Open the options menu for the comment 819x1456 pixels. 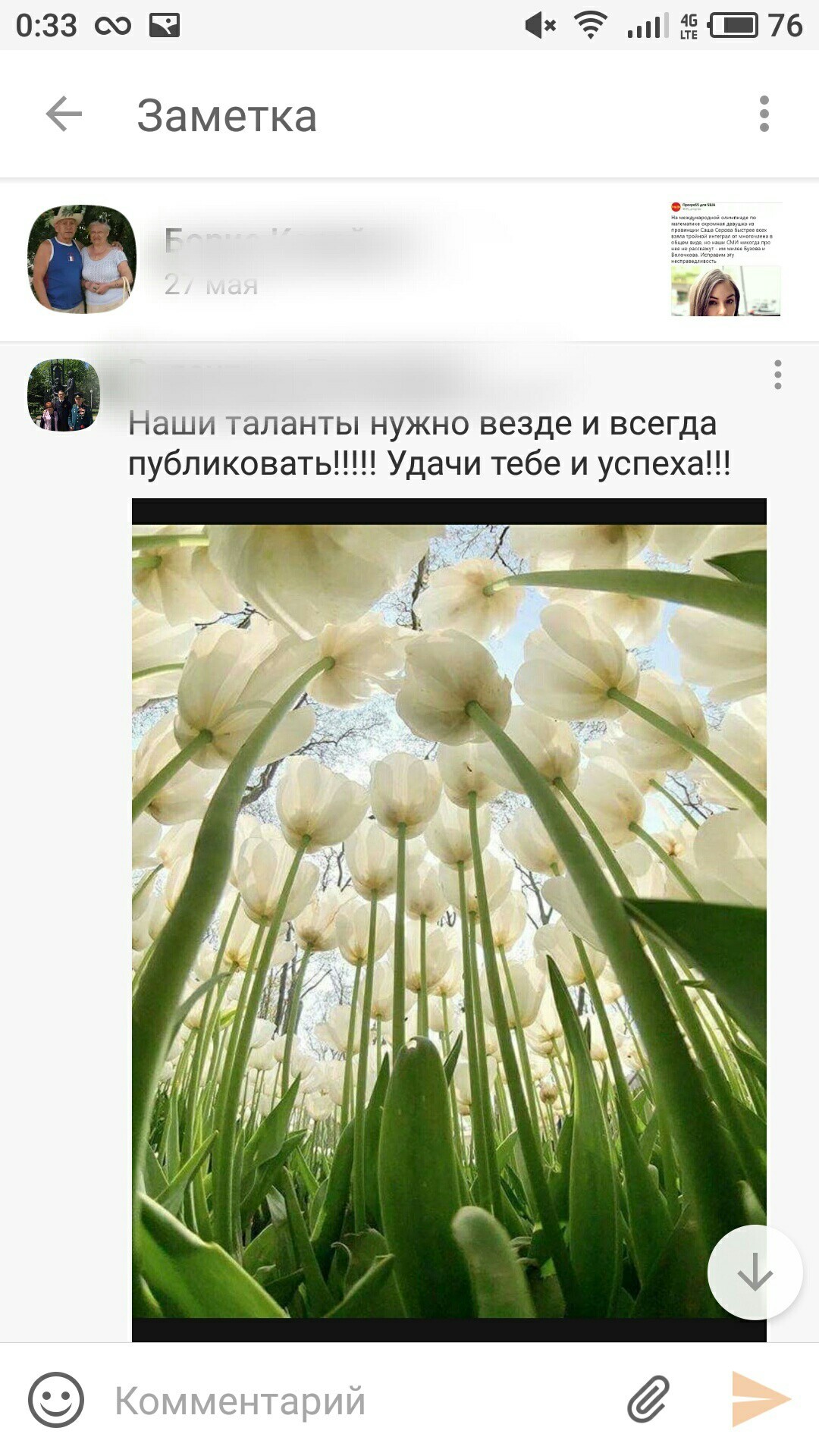[x=777, y=375]
